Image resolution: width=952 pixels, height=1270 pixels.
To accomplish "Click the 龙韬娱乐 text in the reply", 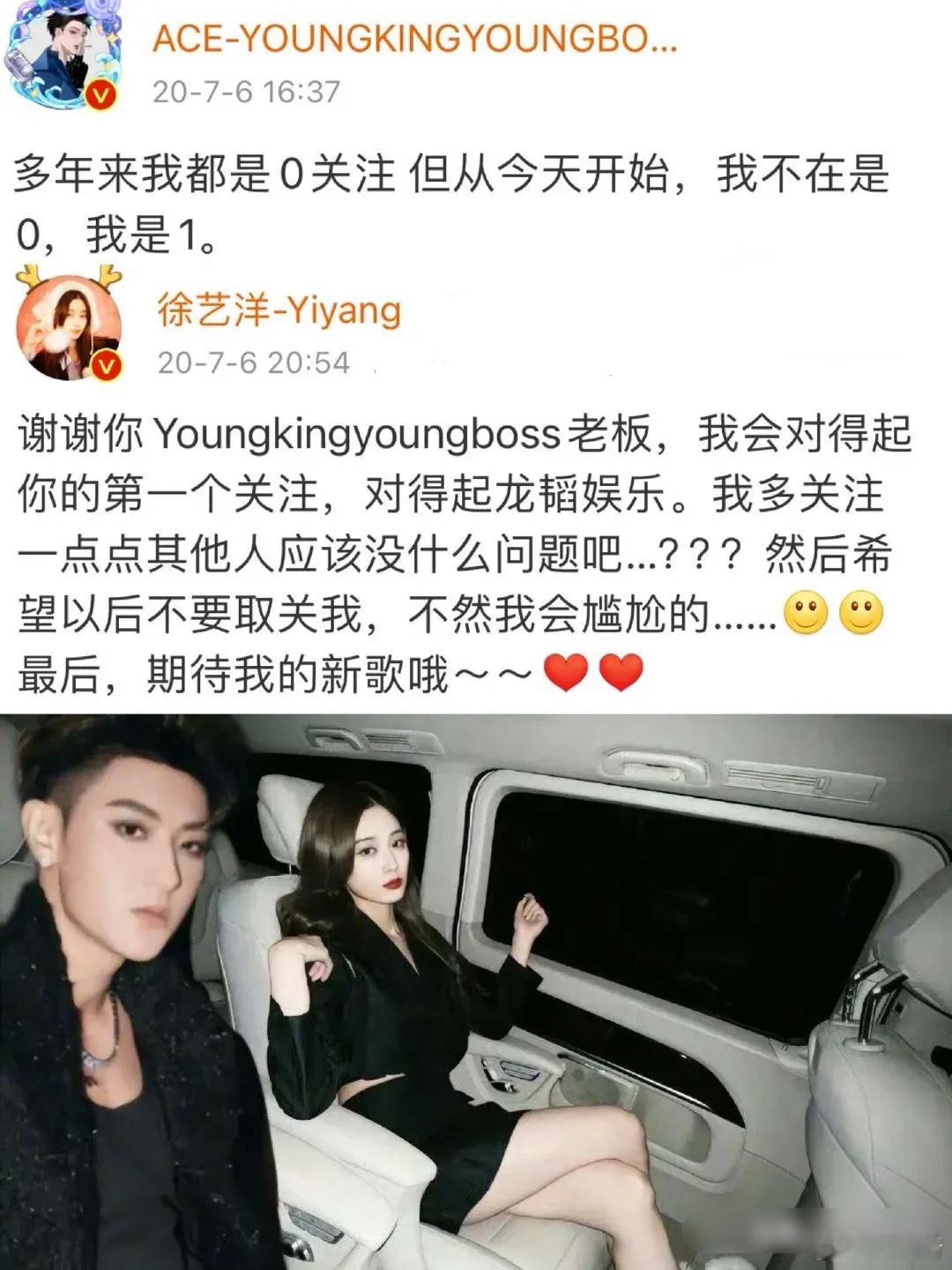I will (577, 490).
